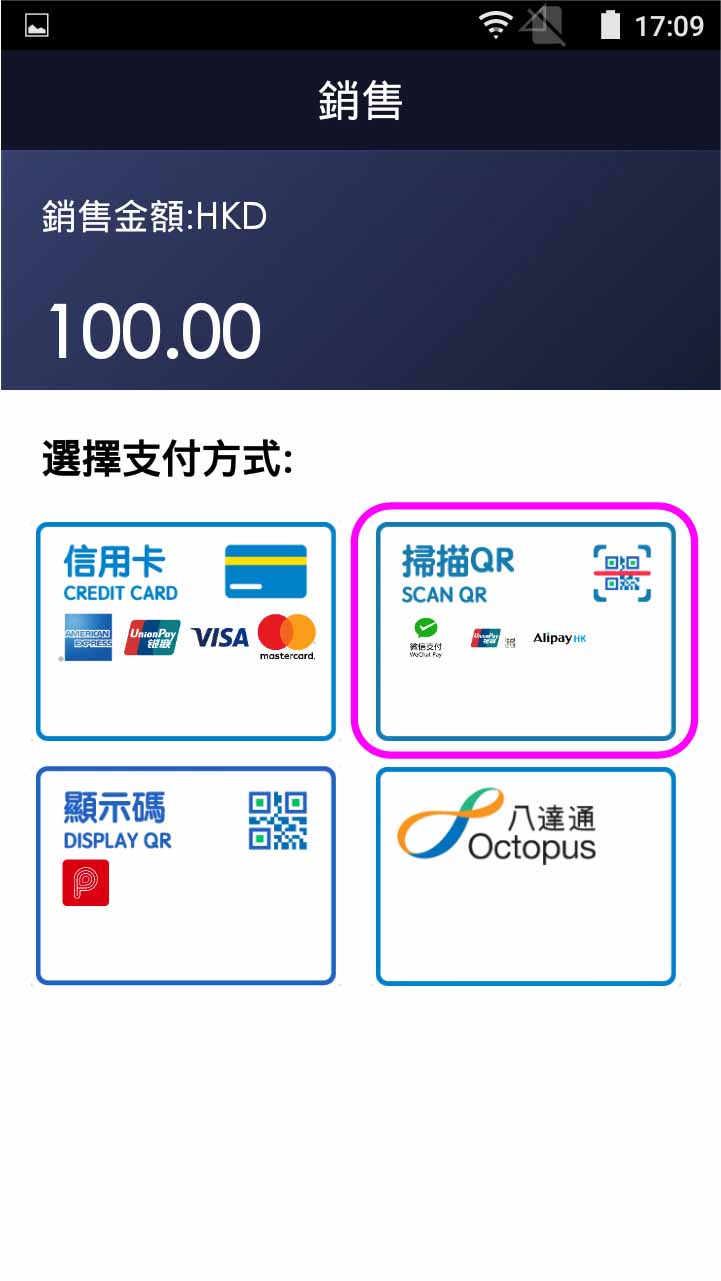Choose Scan QR as the payment method

coord(525,631)
